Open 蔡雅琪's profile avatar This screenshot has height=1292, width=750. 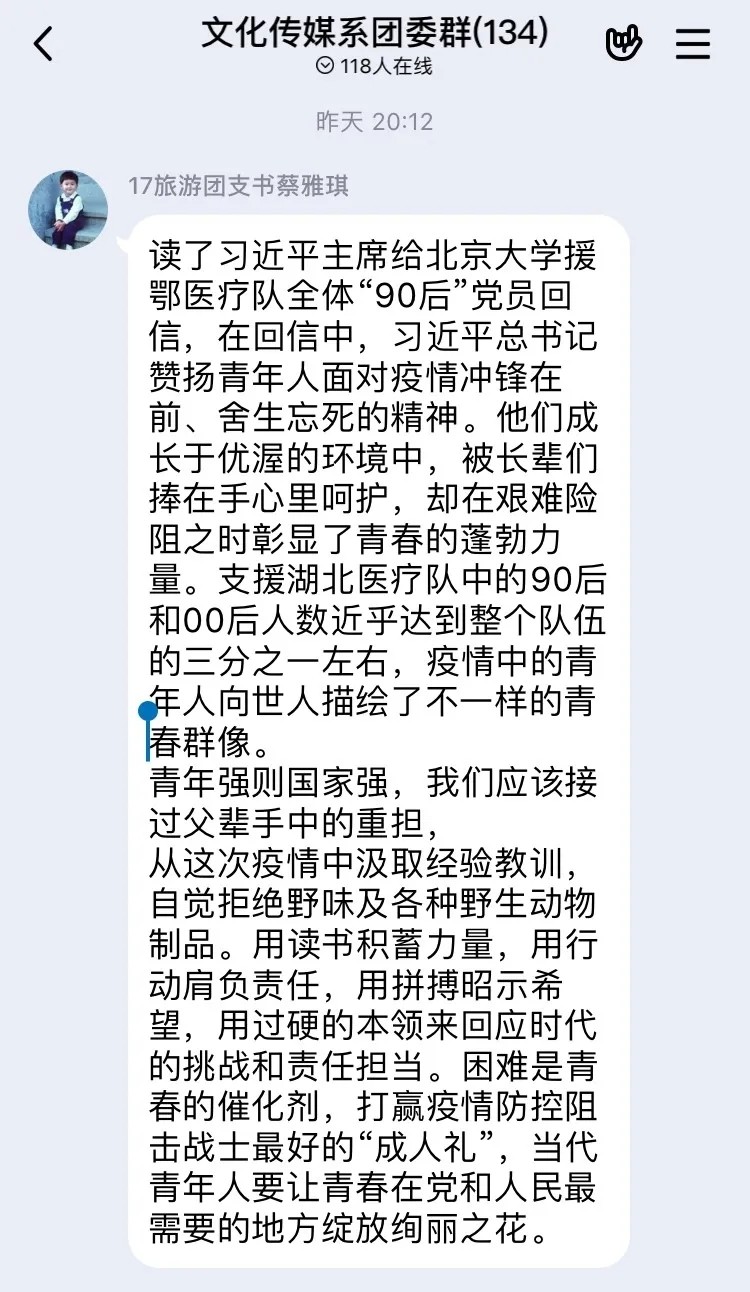click(68, 209)
